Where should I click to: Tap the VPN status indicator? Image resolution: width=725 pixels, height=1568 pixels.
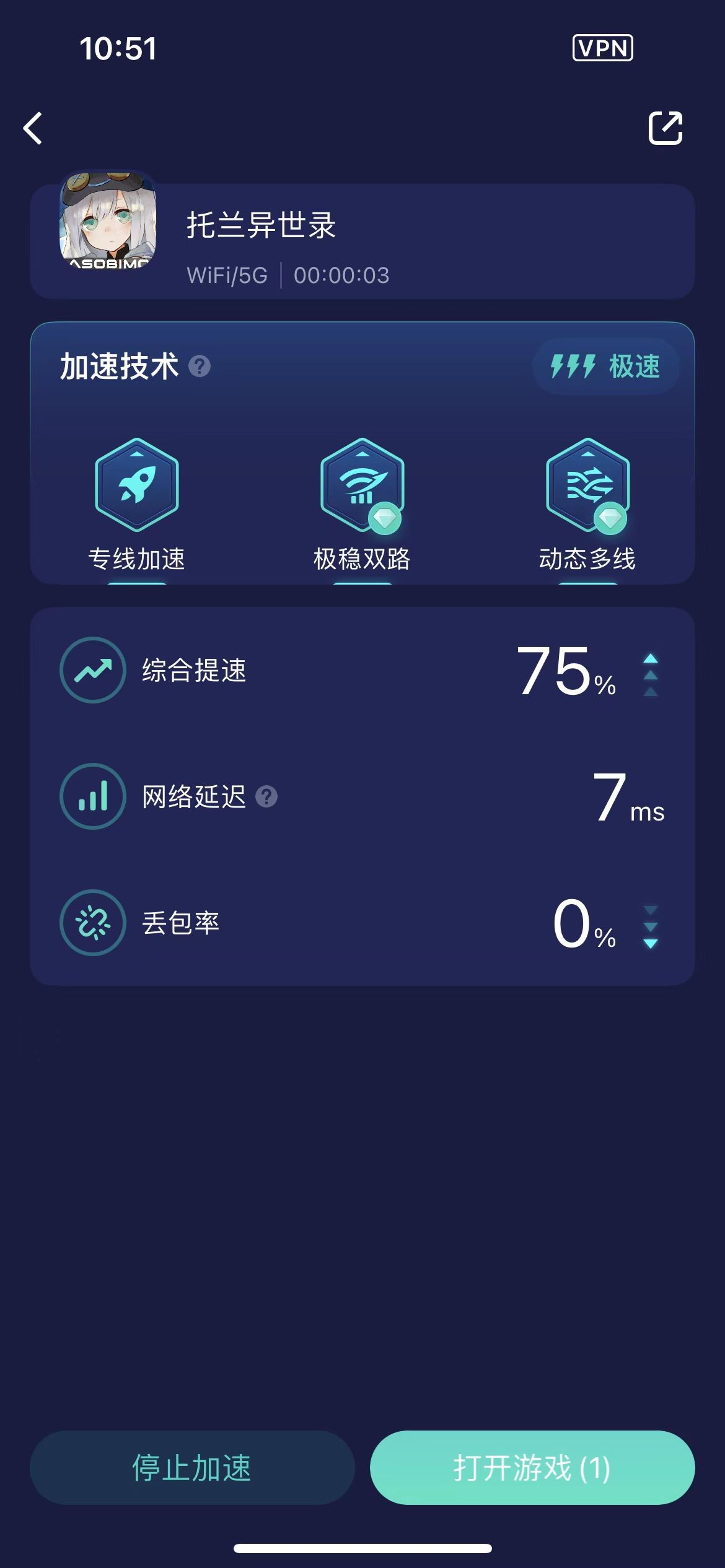[x=603, y=48]
